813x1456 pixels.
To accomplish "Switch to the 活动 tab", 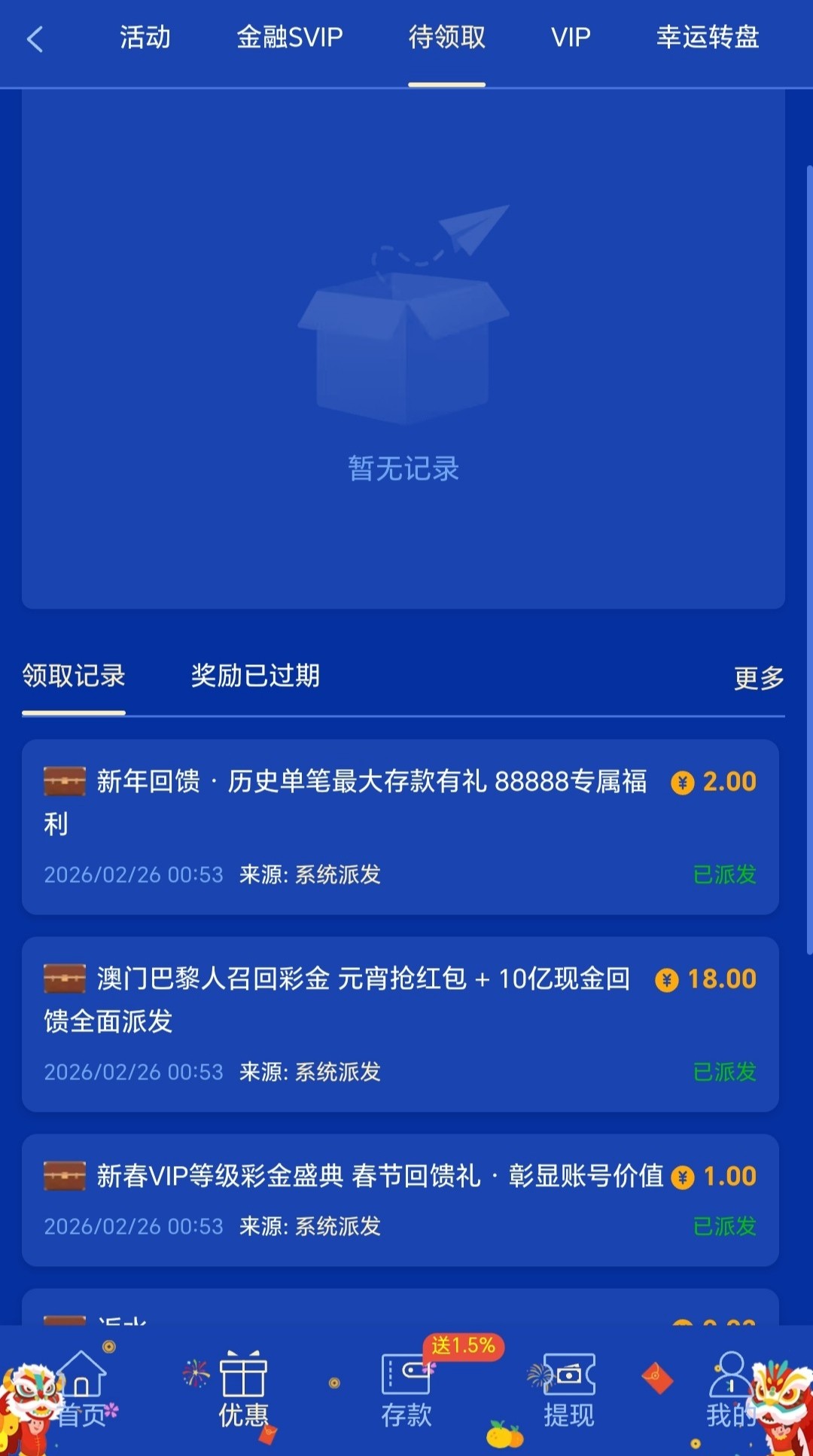I will (145, 38).
